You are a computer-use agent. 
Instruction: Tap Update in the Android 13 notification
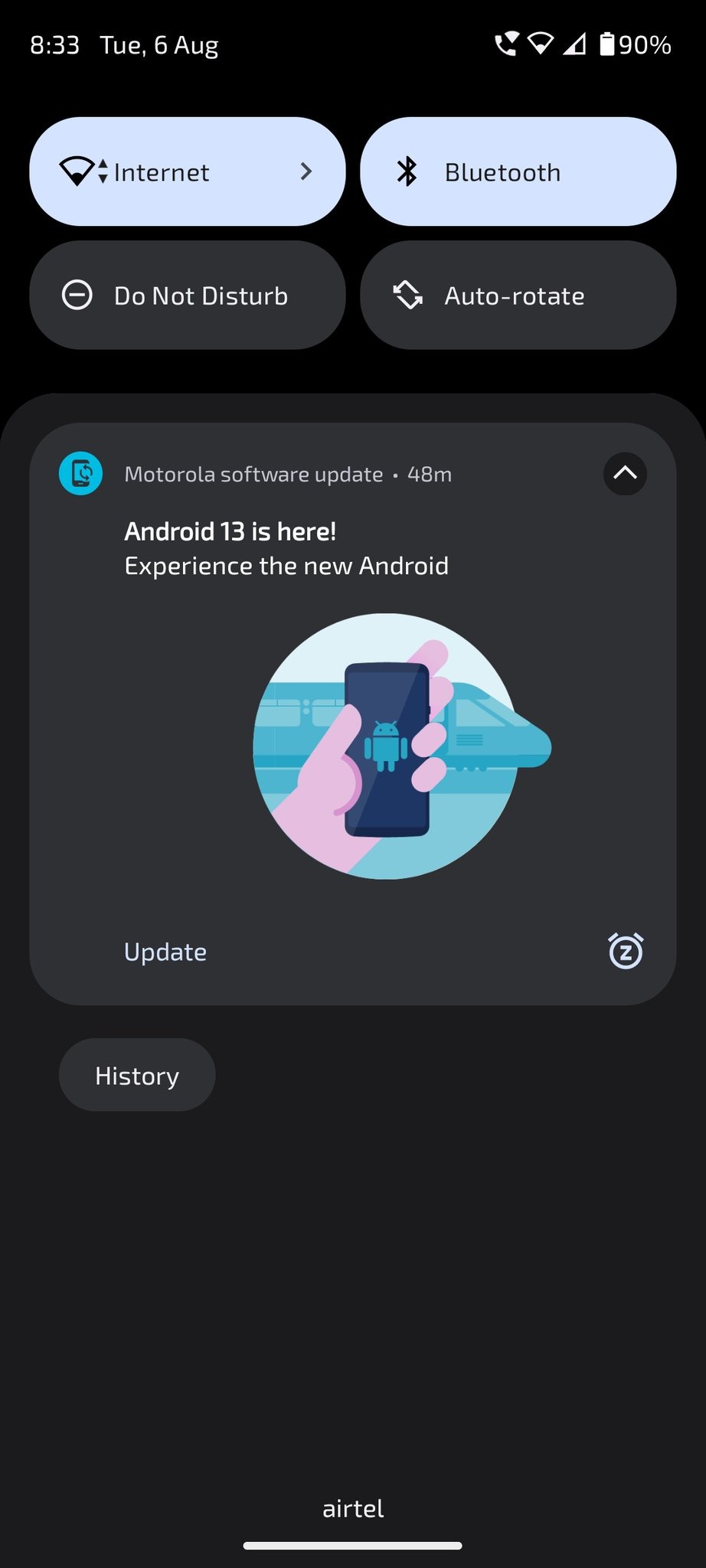tap(165, 952)
